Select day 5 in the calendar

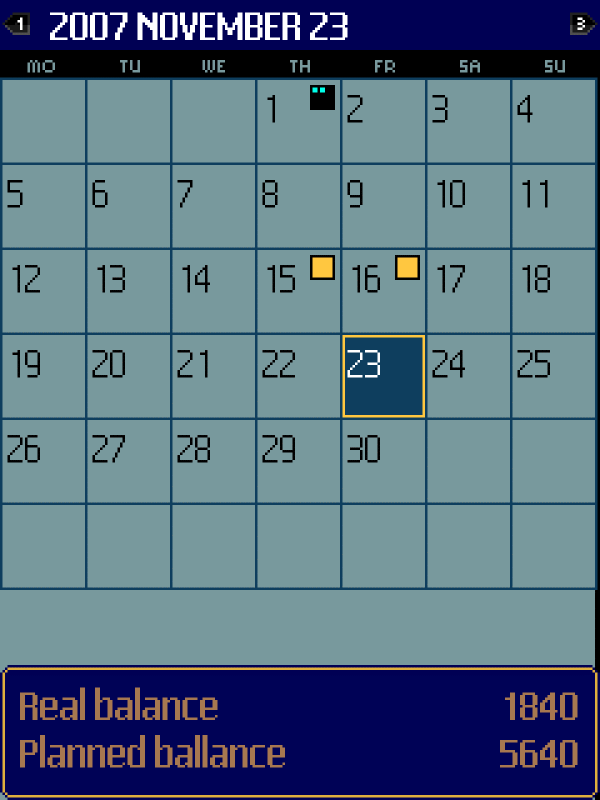point(43,206)
